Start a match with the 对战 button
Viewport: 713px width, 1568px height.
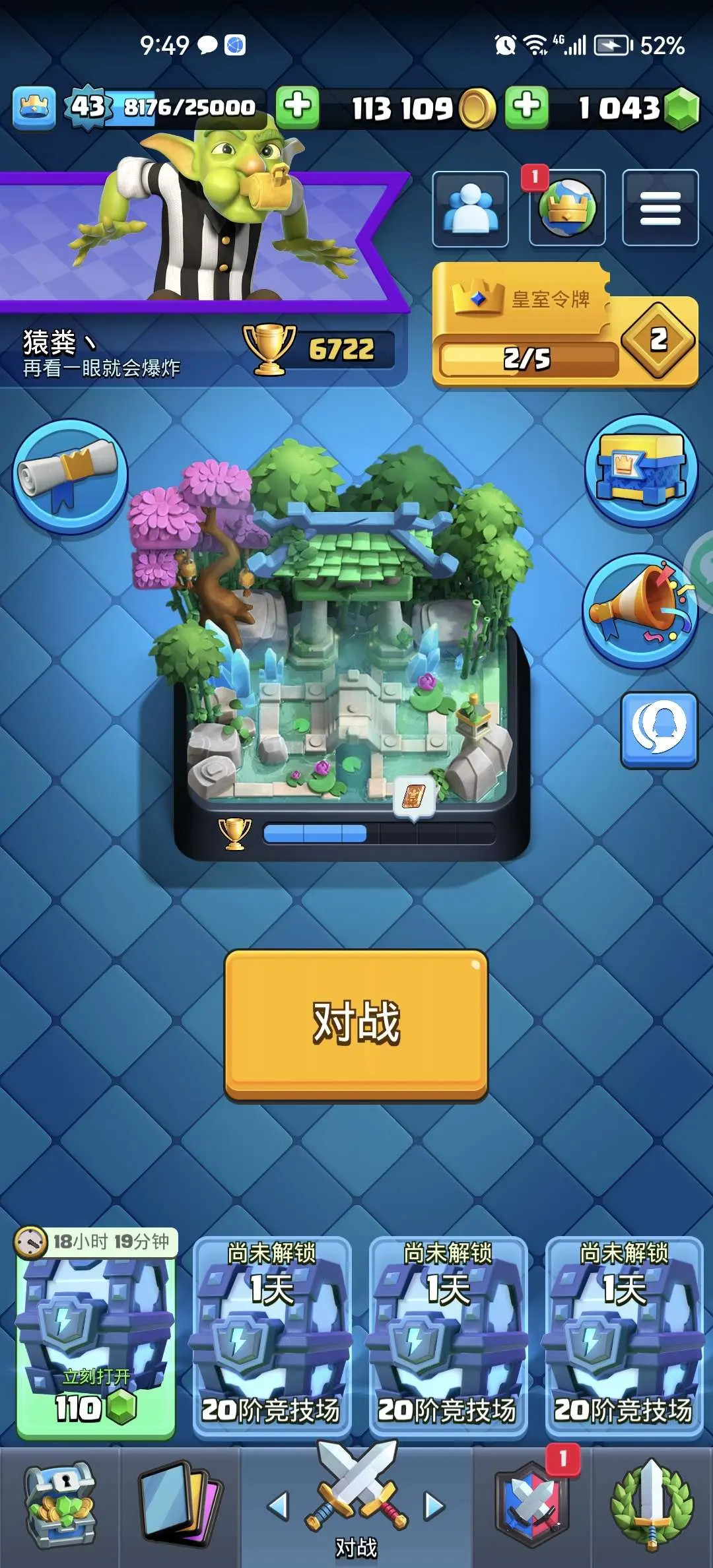(x=356, y=1024)
